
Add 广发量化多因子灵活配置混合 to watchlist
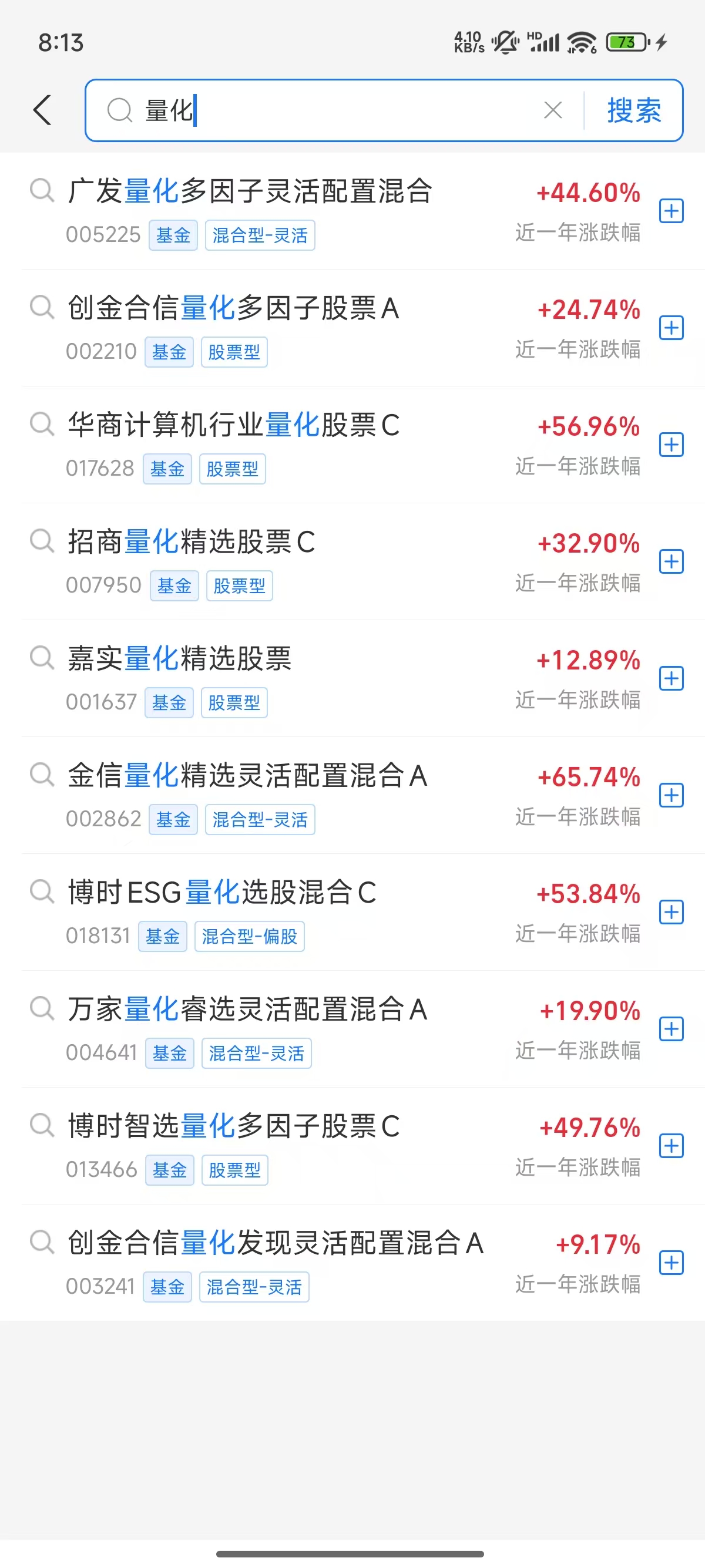pyautogui.click(x=671, y=211)
